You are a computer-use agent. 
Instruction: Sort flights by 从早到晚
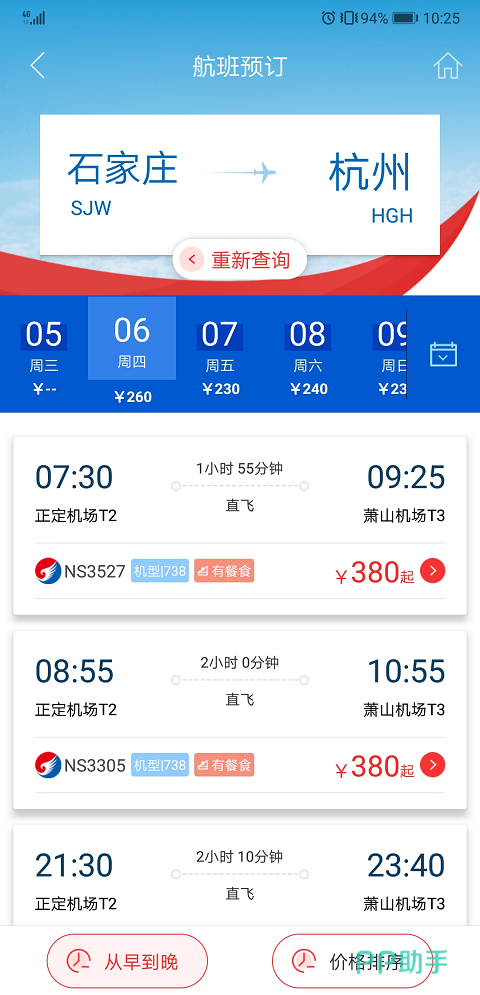point(128,961)
